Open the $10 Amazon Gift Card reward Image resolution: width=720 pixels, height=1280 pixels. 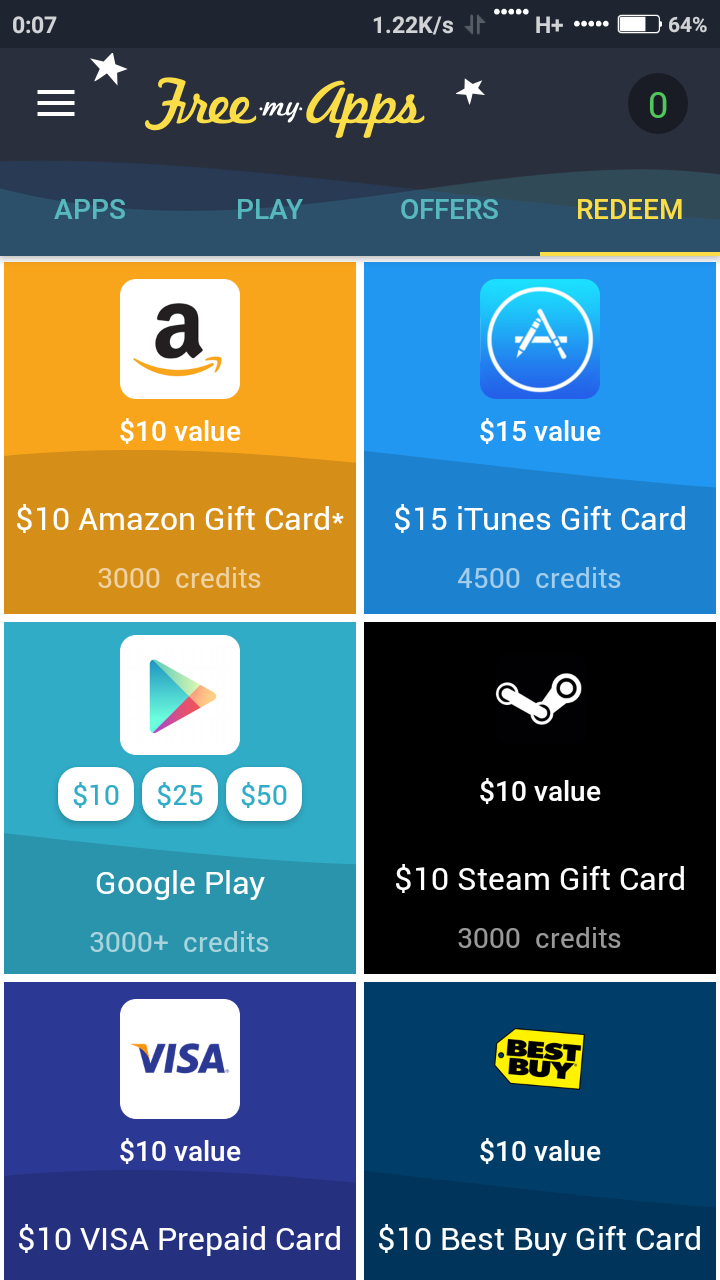pos(180,438)
